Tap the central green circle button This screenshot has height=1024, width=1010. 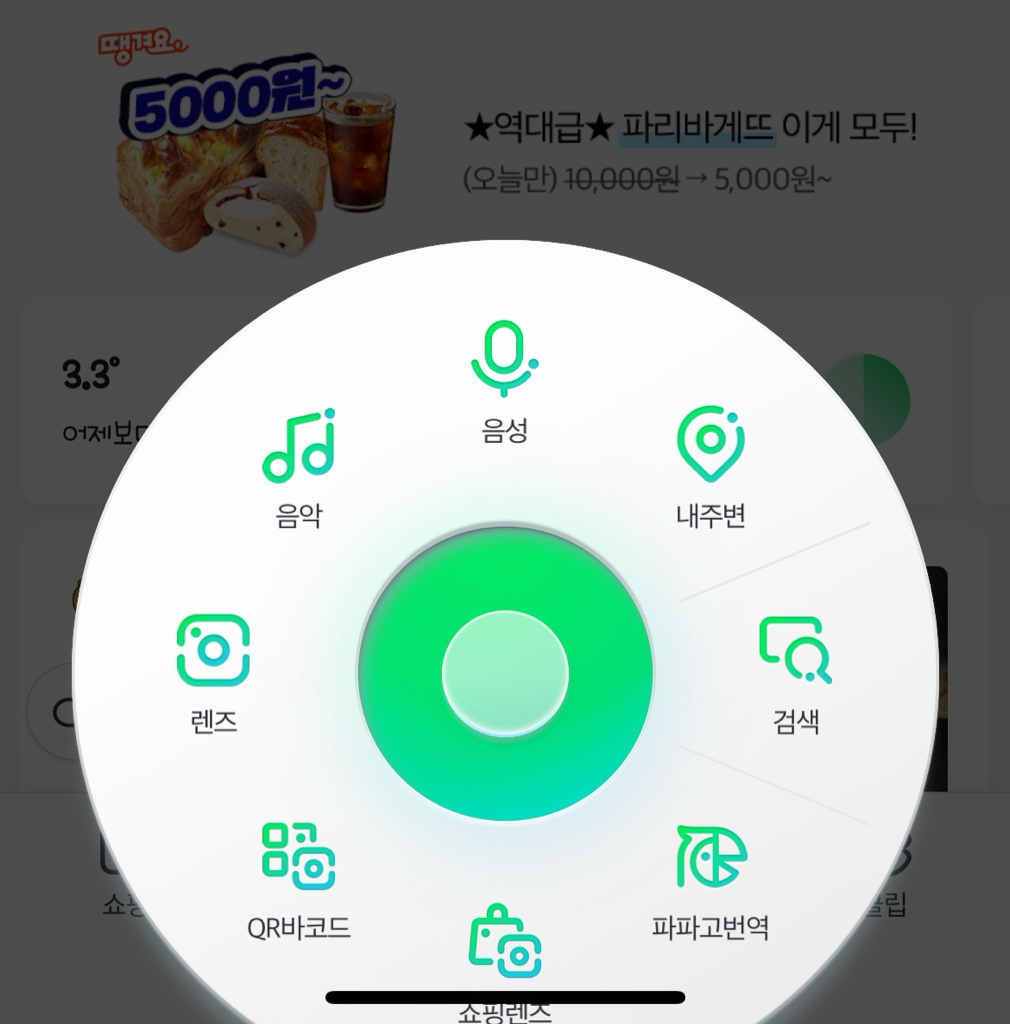tap(505, 674)
